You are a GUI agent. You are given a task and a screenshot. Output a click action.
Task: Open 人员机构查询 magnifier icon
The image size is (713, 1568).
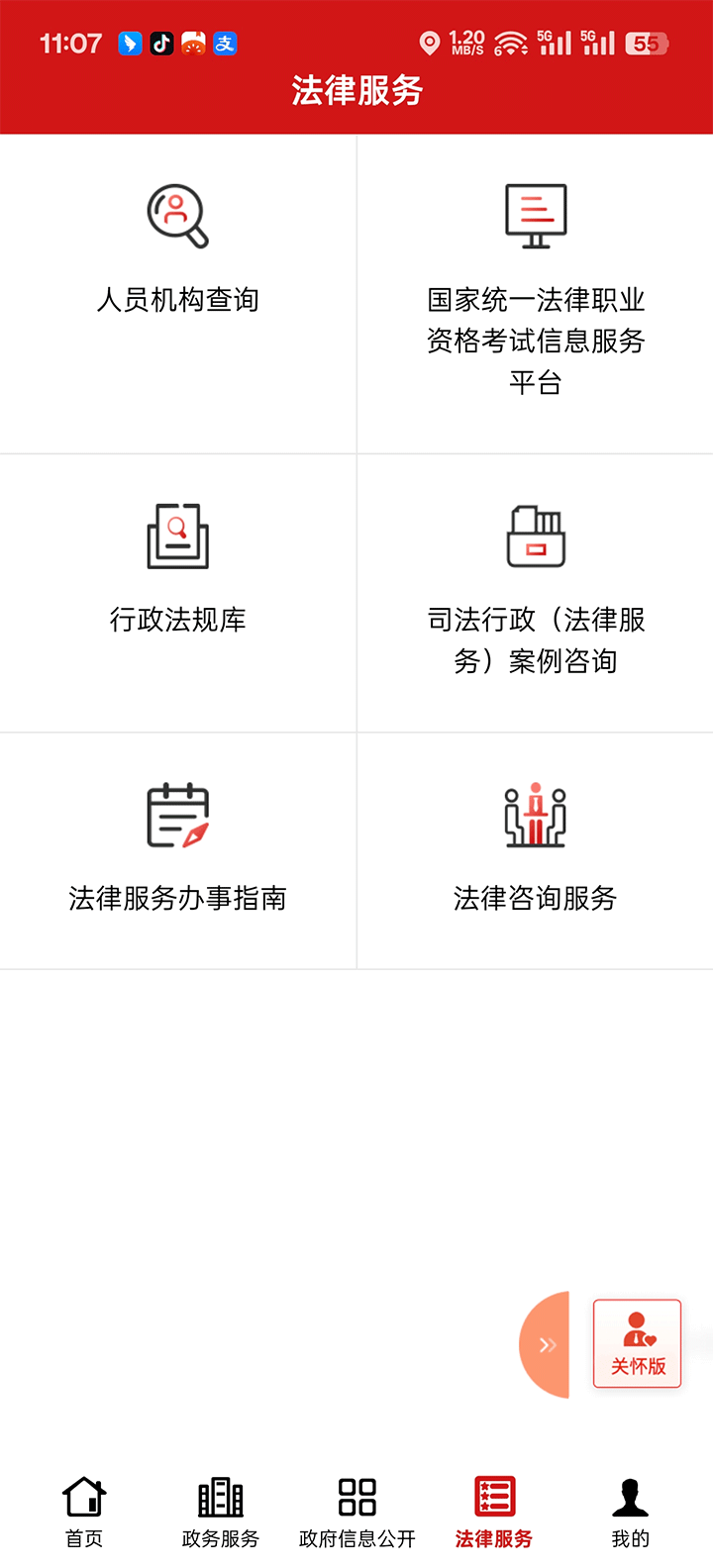coord(178,216)
